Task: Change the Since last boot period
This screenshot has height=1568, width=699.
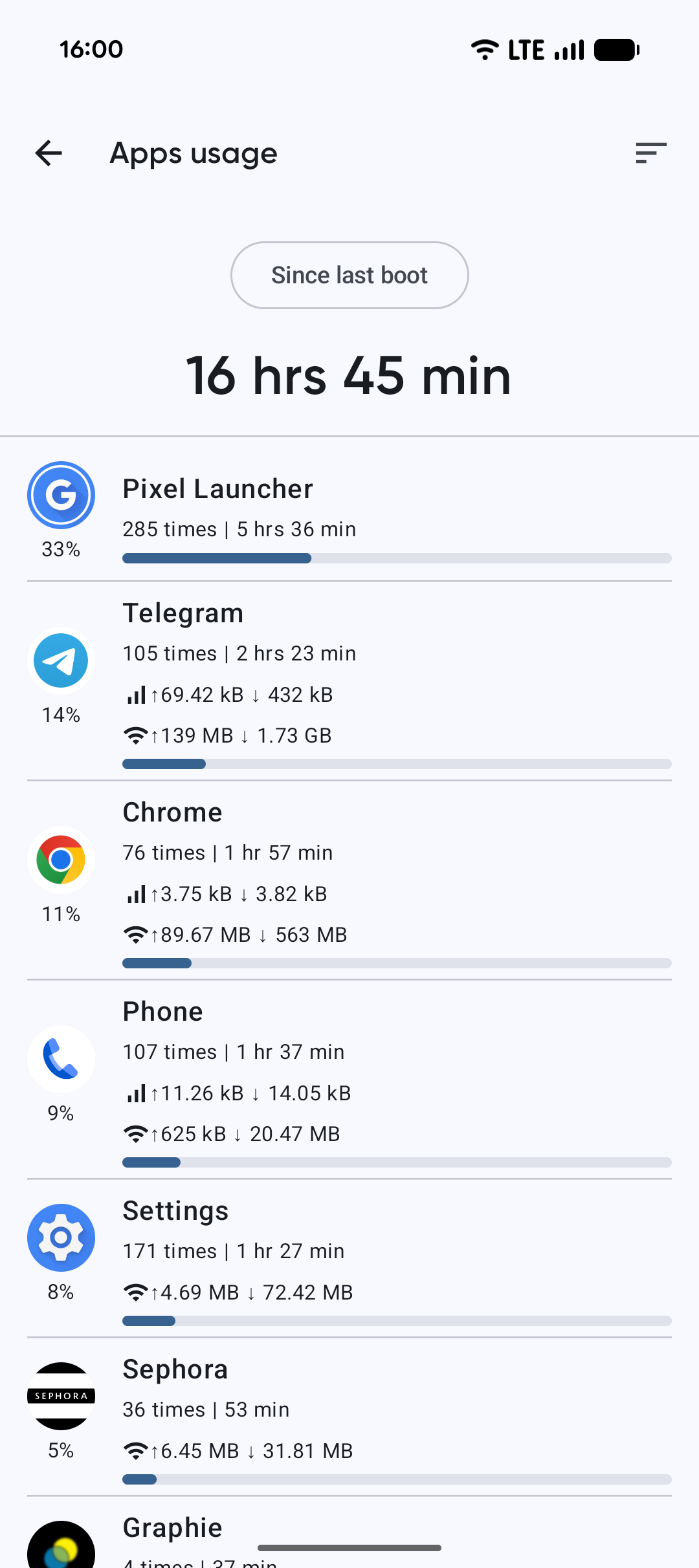Action: pyautogui.click(x=349, y=276)
